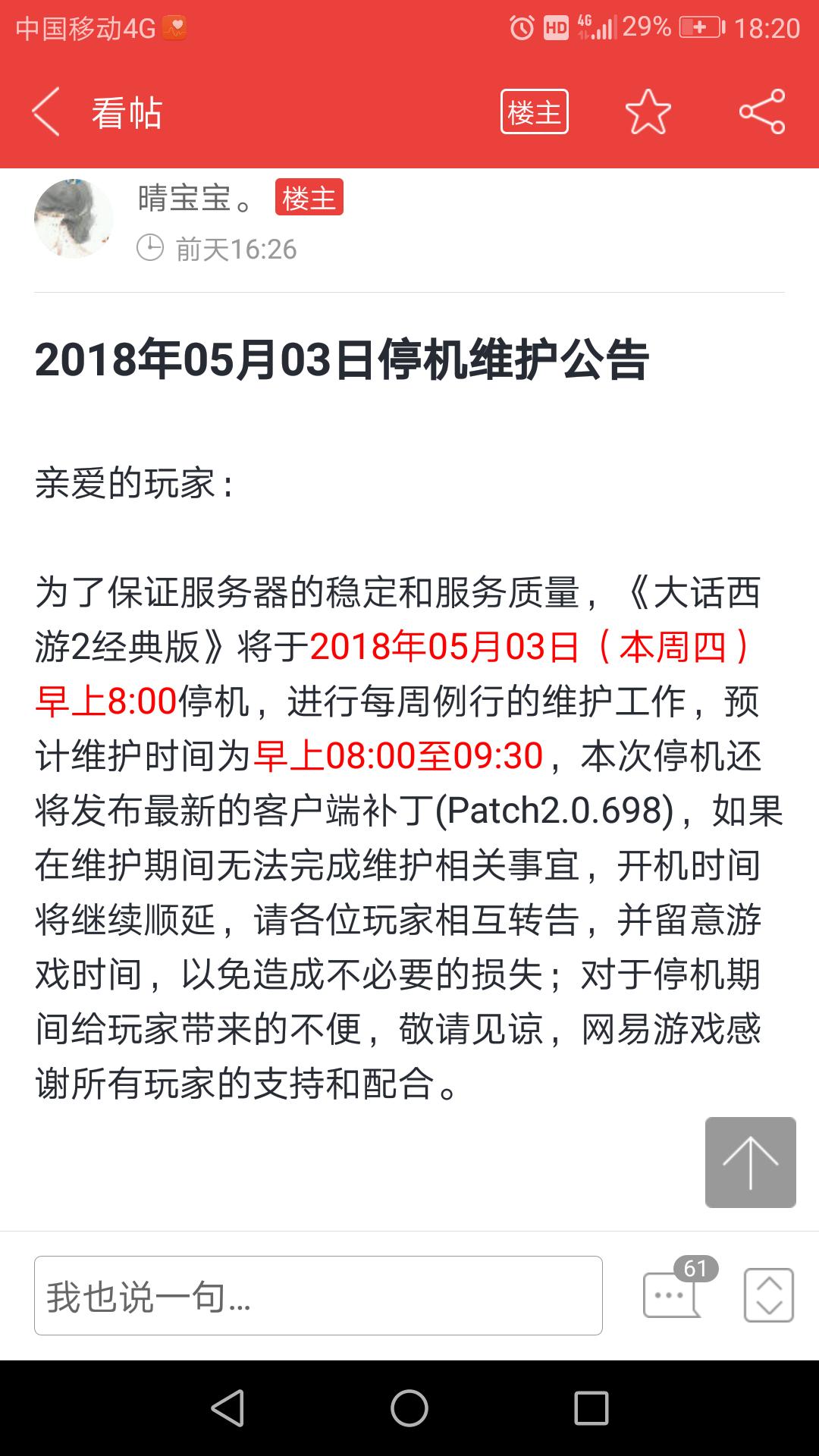Jump back to top with the arrow button

click(751, 1162)
